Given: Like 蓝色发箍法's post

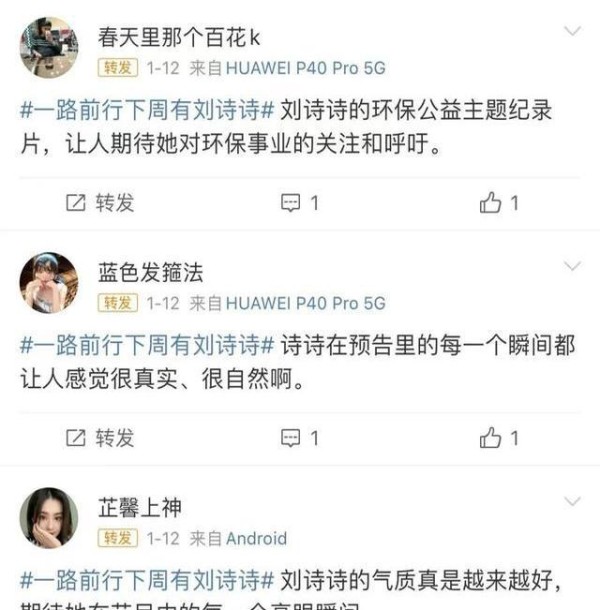Looking at the screenshot, I should click(x=499, y=438).
